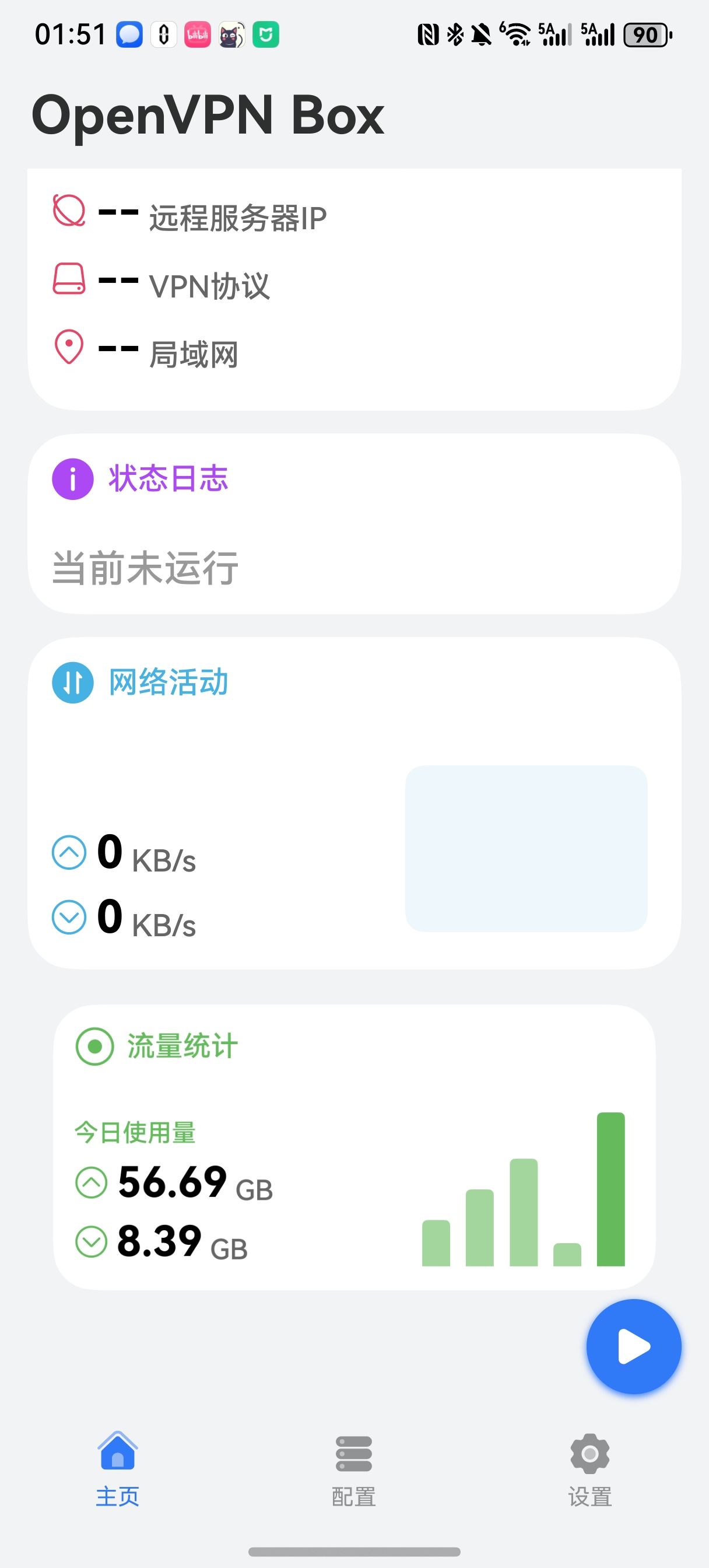Open the 流量统计 card
The width and height of the screenshot is (709, 1568).
353,1147
